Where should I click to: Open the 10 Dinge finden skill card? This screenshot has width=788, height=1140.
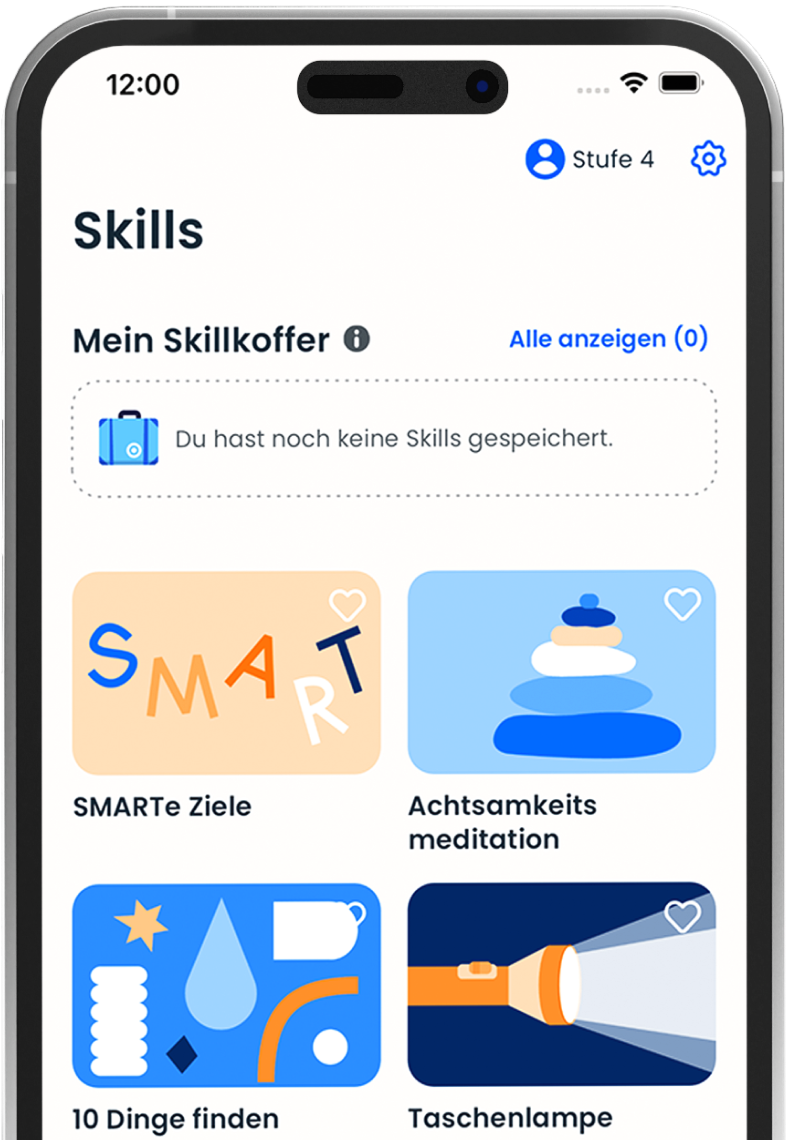225,985
